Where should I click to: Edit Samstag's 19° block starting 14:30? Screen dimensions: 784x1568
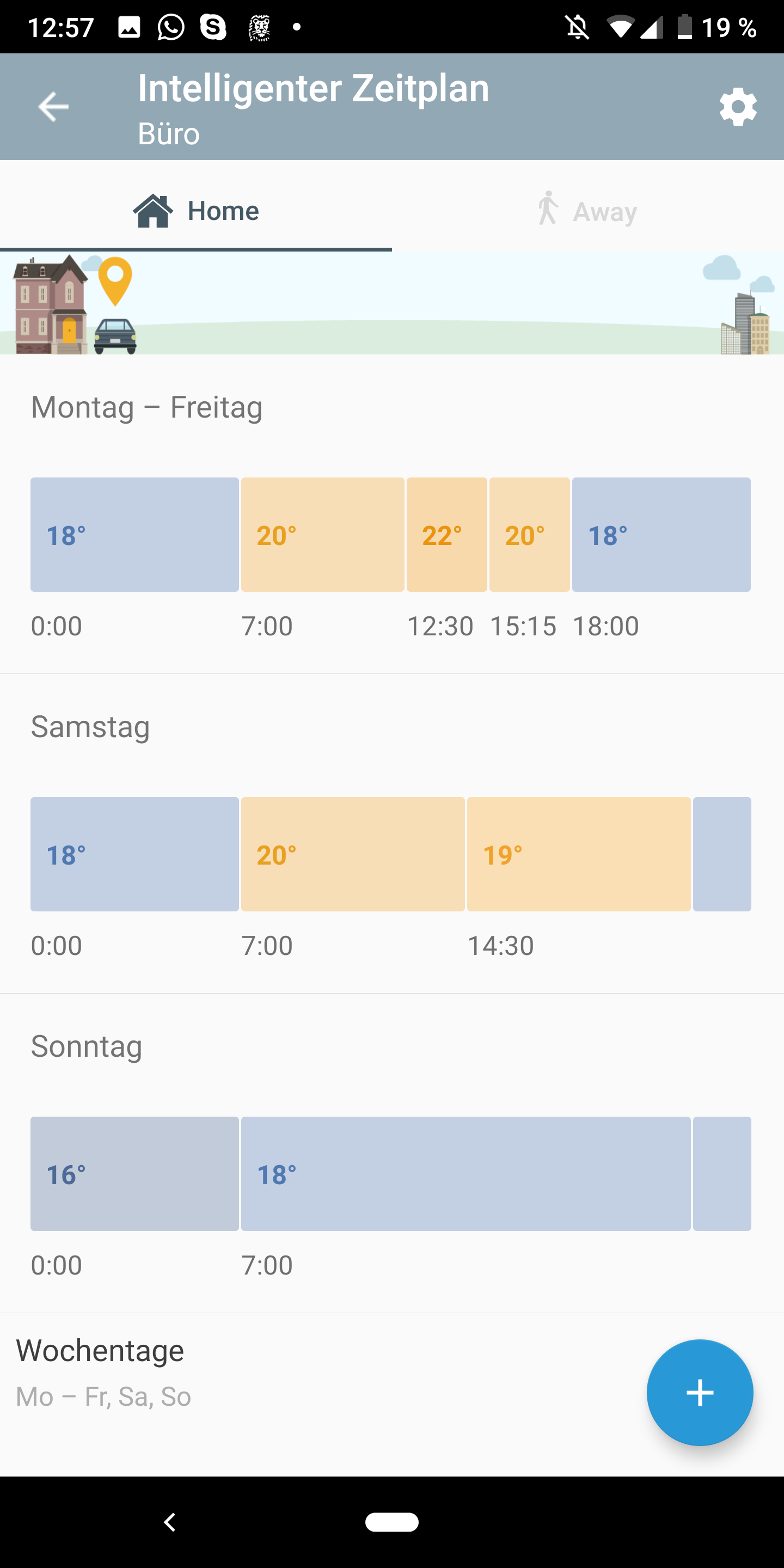pos(578,854)
